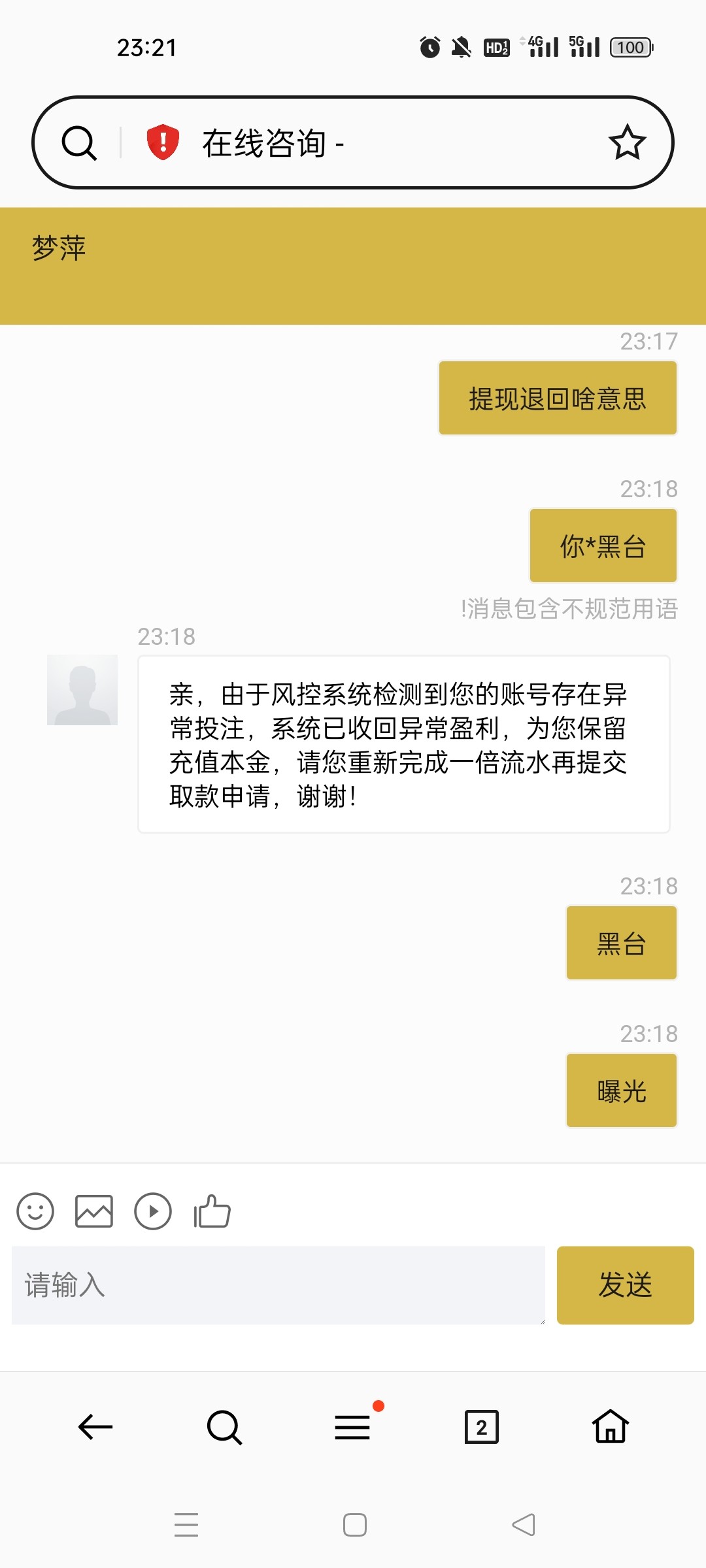Tap the 请输入 message input field

pyautogui.click(x=277, y=1284)
